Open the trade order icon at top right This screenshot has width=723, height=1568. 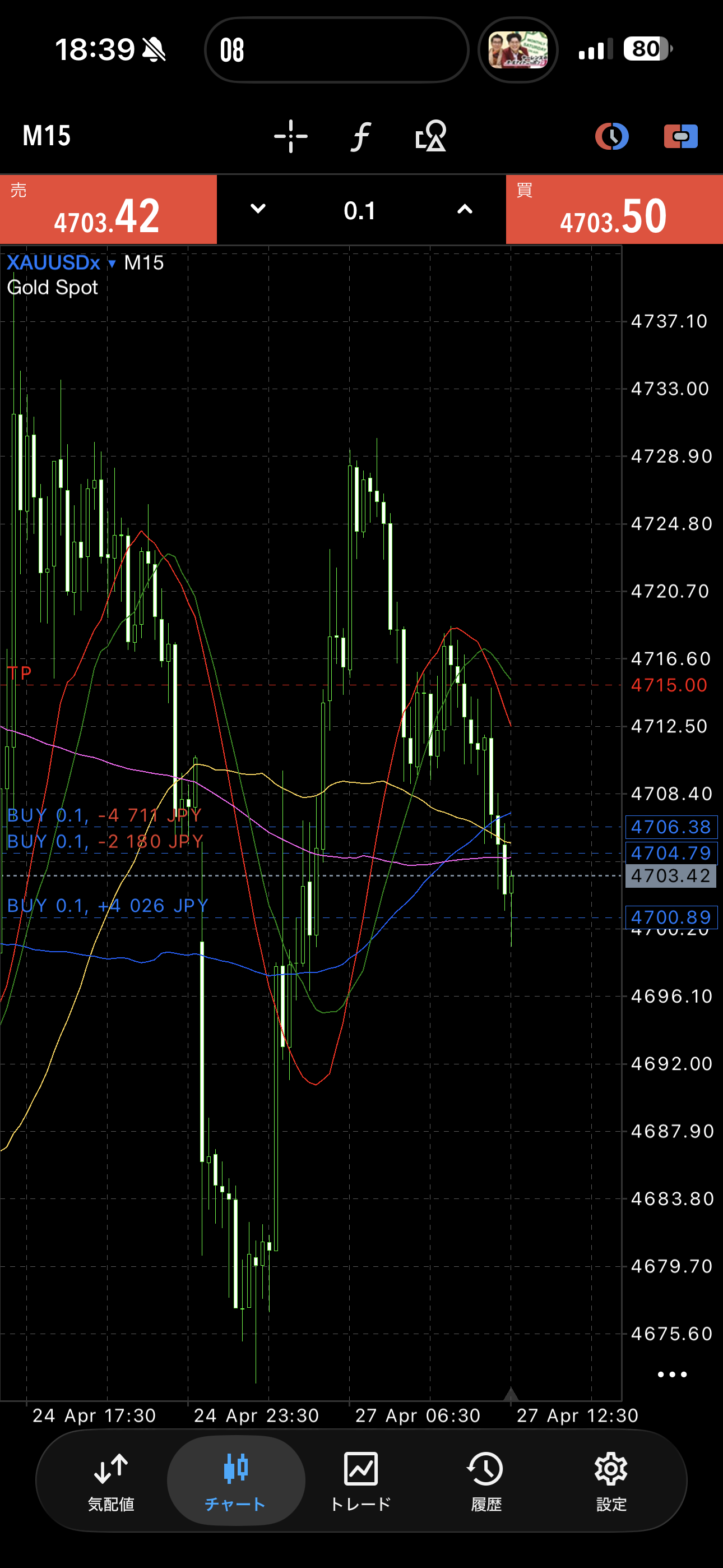point(681,136)
